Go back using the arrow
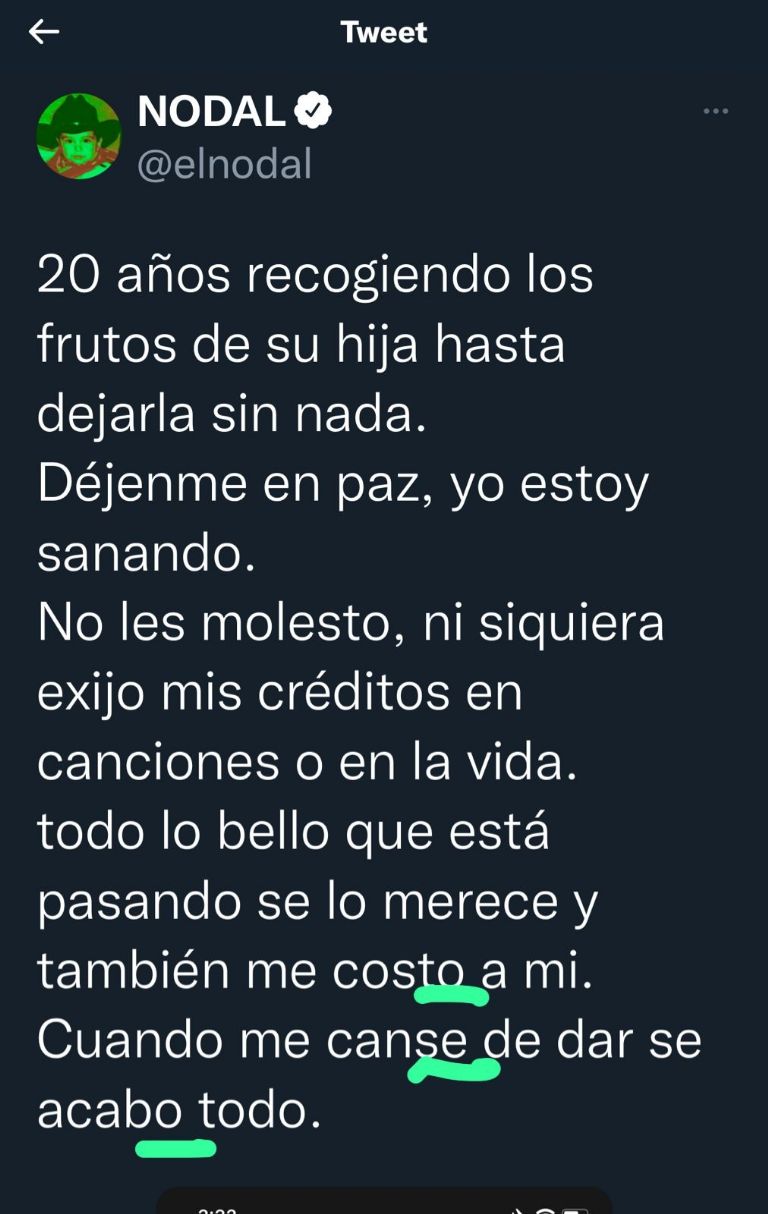768x1214 pixels. (x=44, y=32)
